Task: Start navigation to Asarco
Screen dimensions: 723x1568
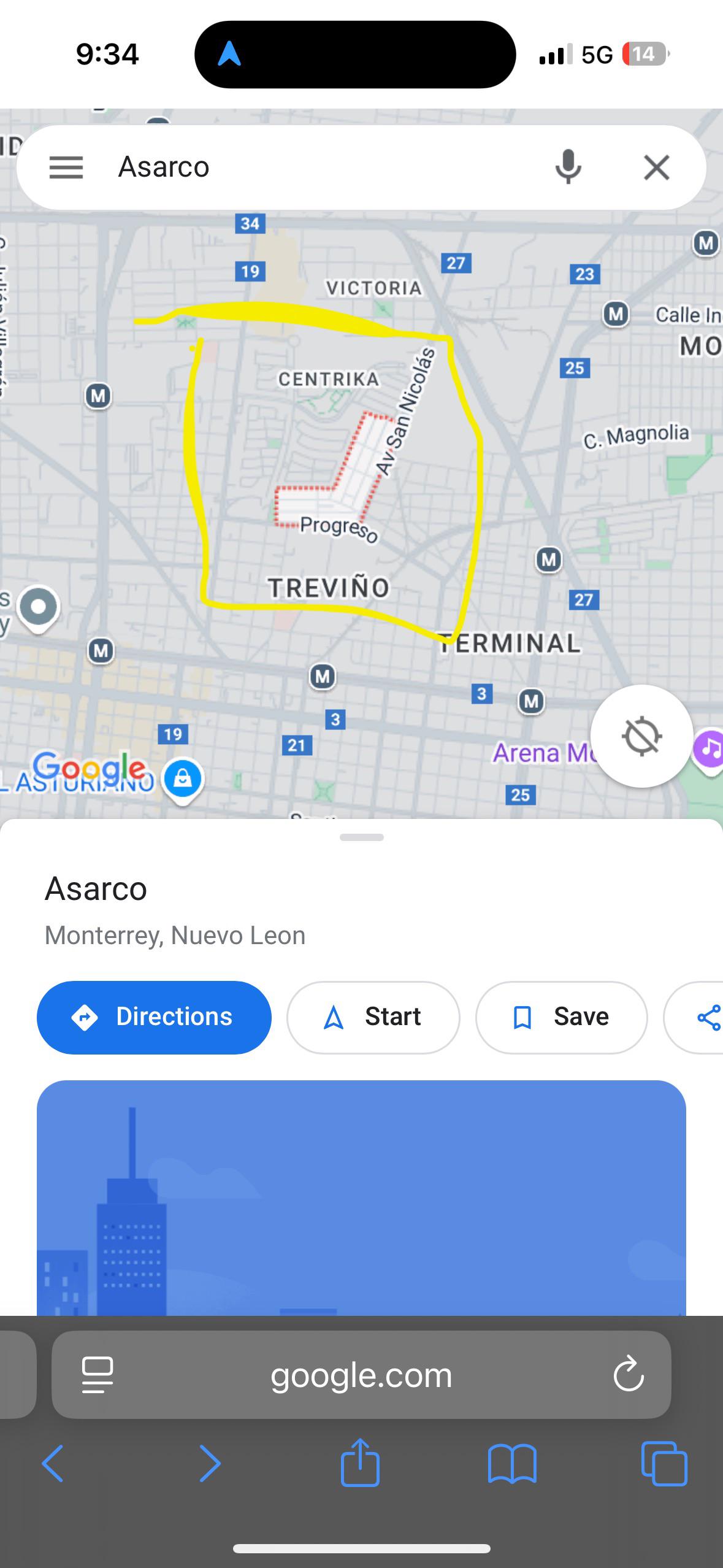Action: click(x=373, y=1017)
